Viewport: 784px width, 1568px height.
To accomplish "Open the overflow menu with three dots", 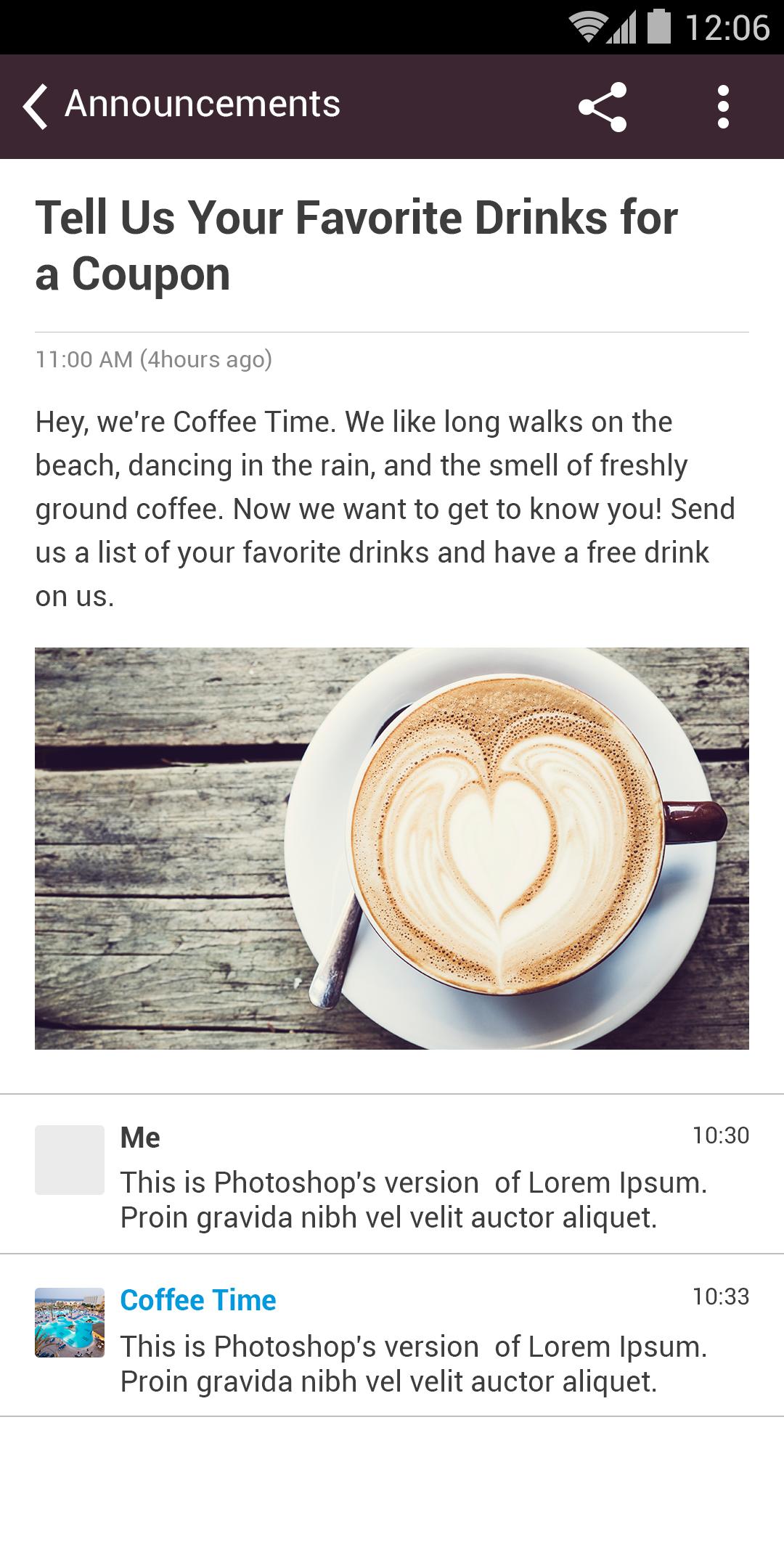I will 723,106.
